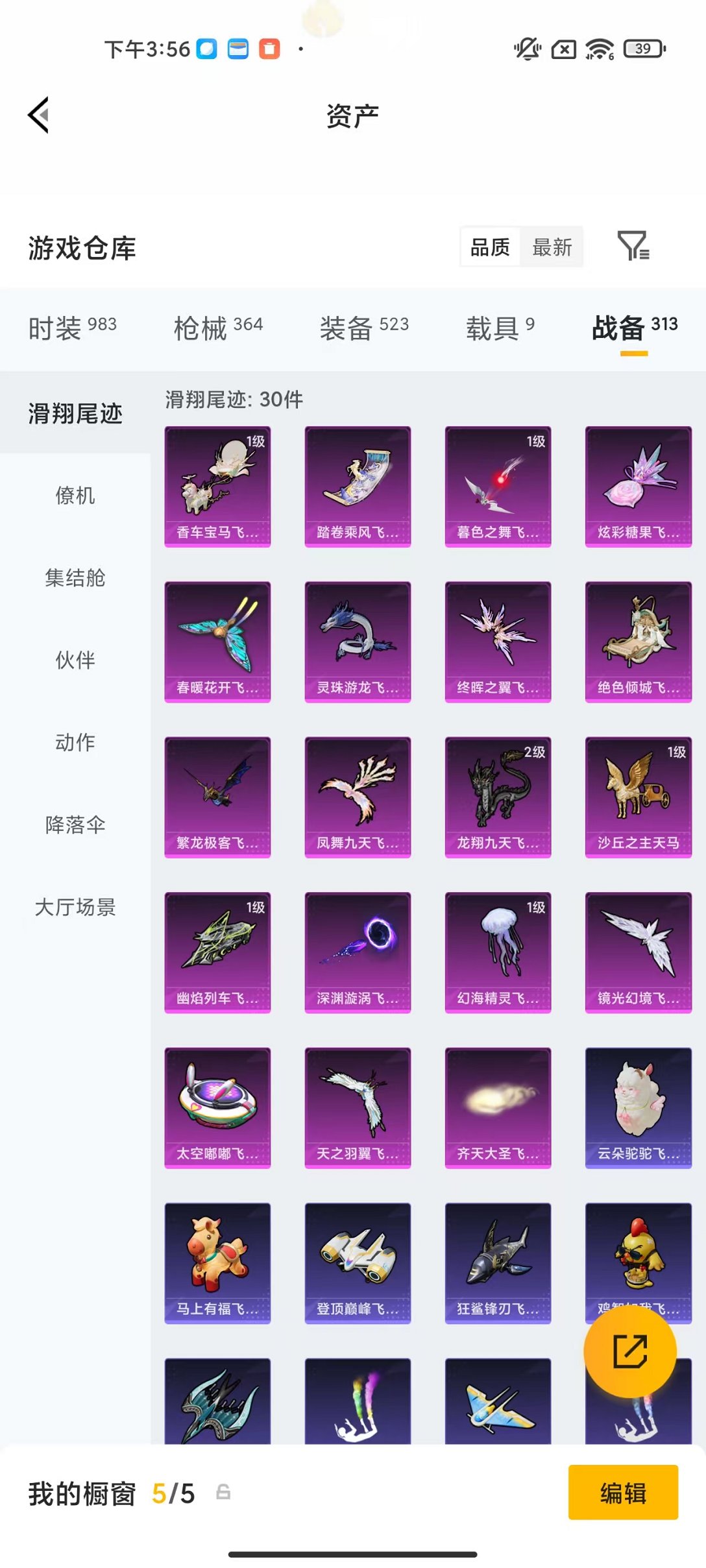Select the 集结舱 category
Viewport: 706px width, 1568px height.
point(75,577)
